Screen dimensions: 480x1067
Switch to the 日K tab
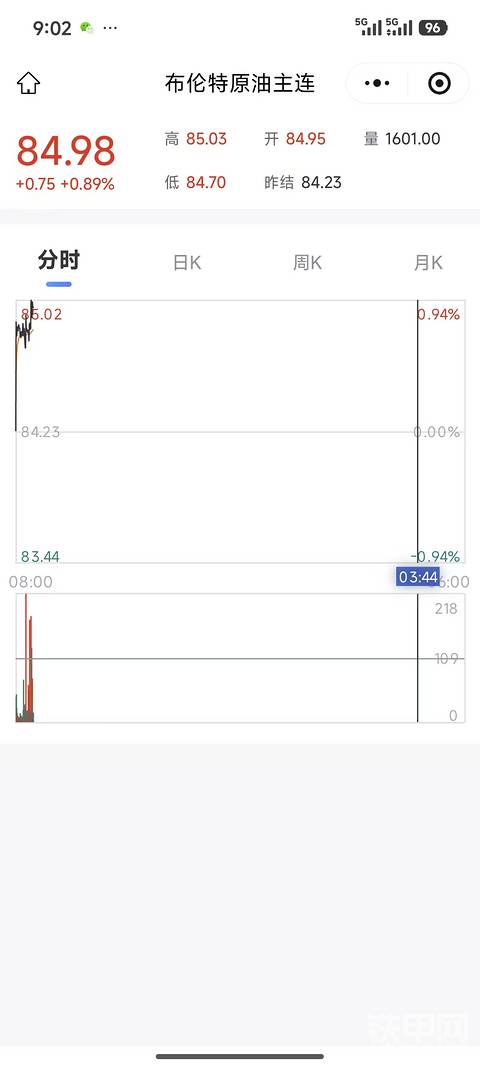(187, 263)
